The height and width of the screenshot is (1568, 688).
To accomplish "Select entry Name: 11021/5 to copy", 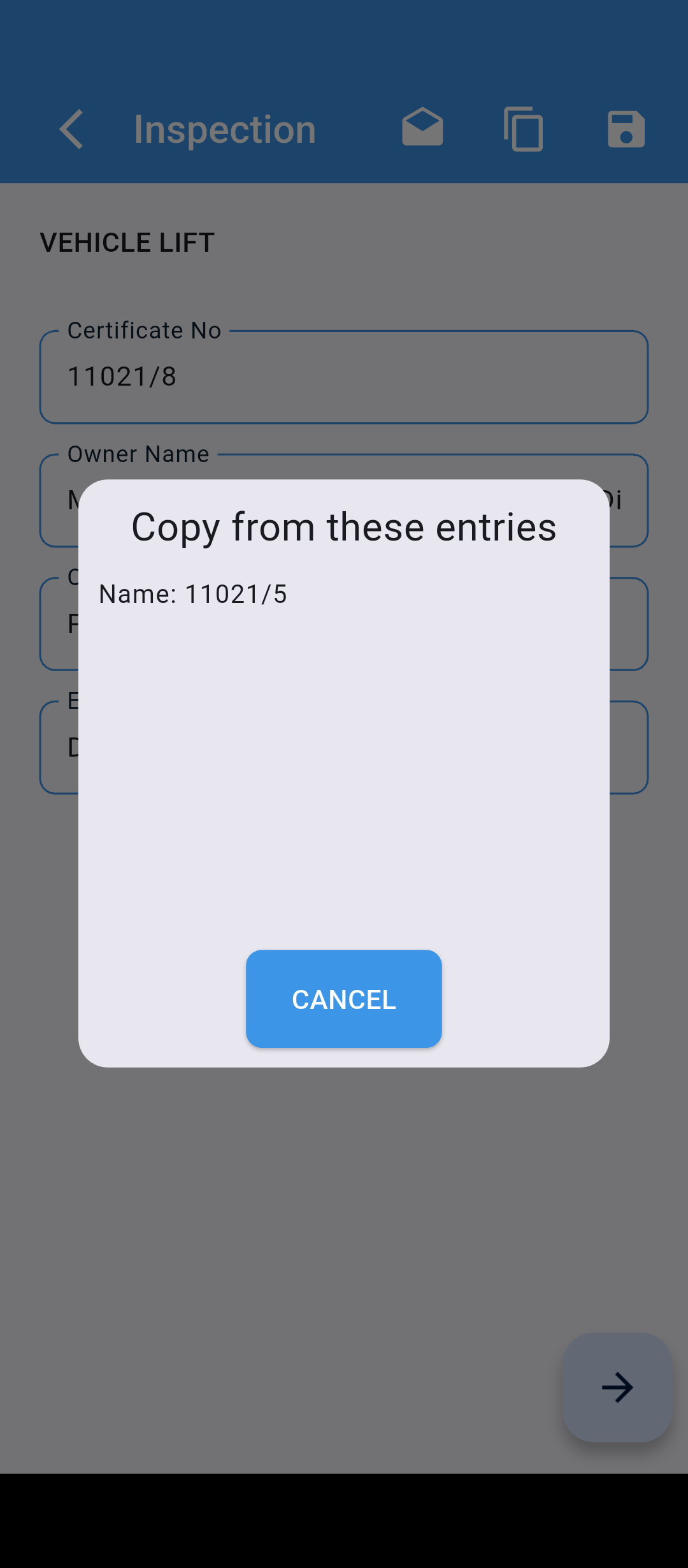I will 193,594.
